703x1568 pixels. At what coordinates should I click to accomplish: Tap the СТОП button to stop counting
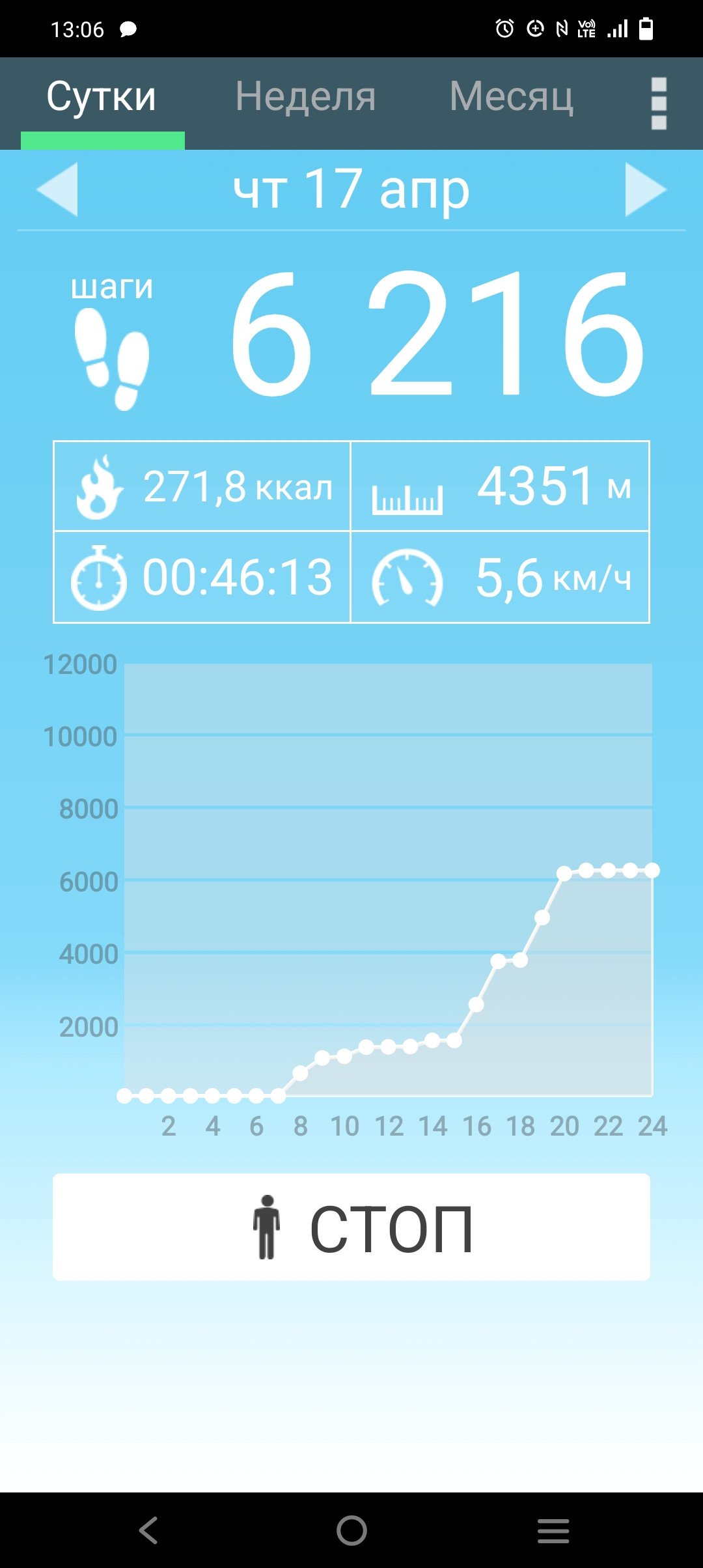351,1227
